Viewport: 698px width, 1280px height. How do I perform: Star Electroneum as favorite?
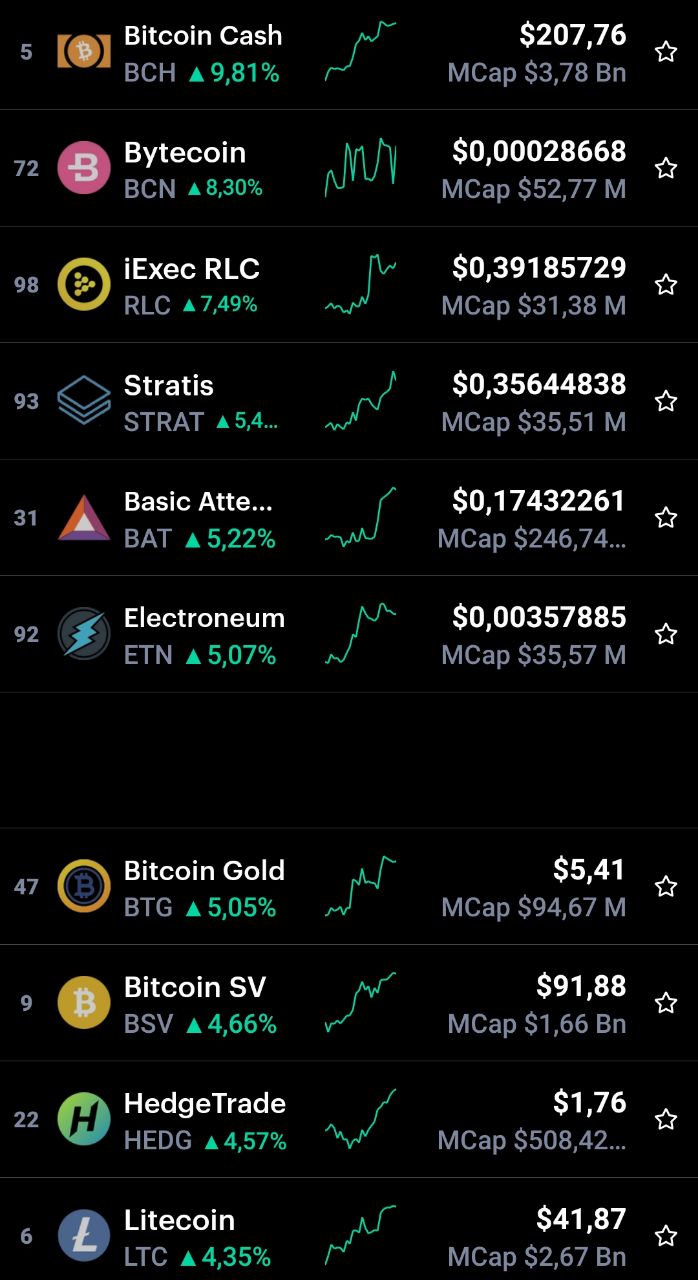666,634
